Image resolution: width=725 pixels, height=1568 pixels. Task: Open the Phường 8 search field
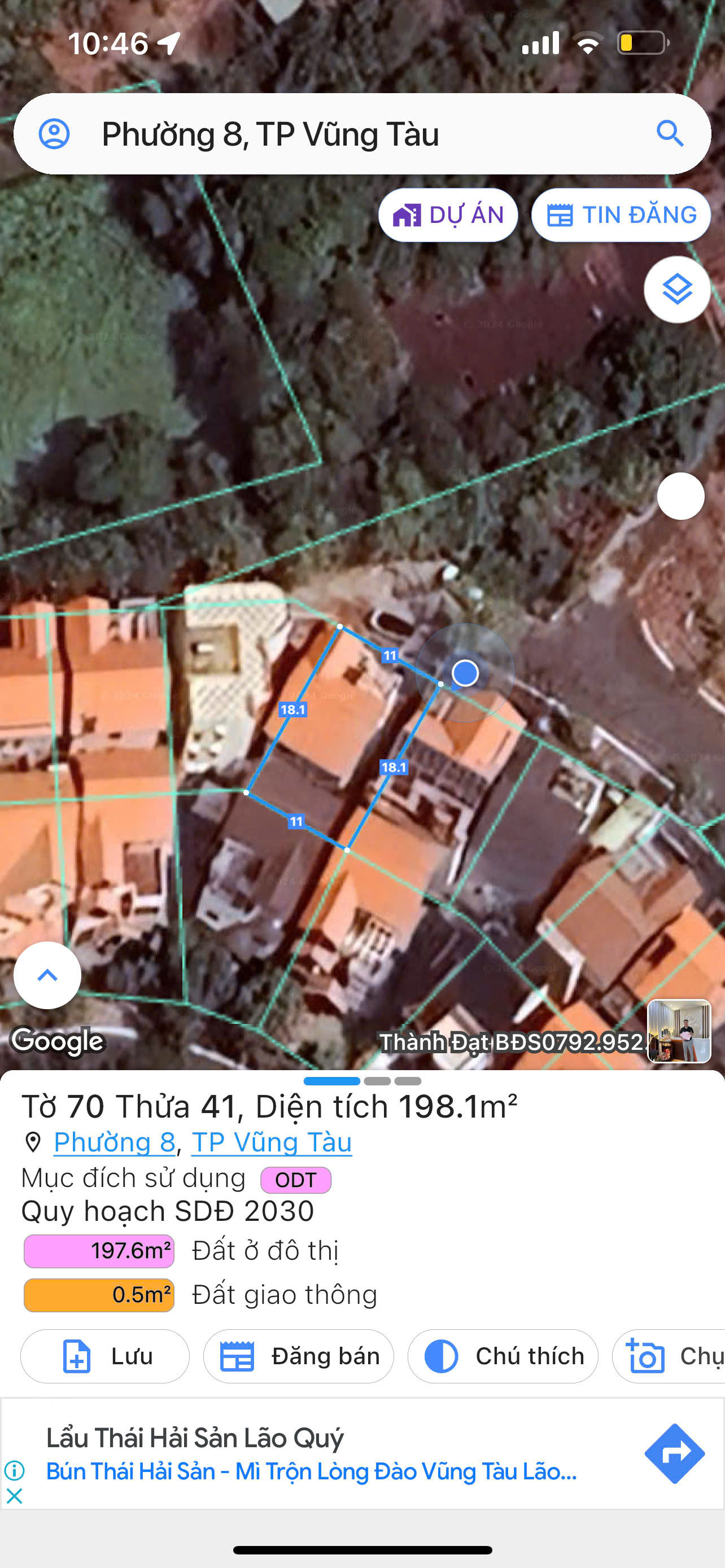(x=353, y=134)
